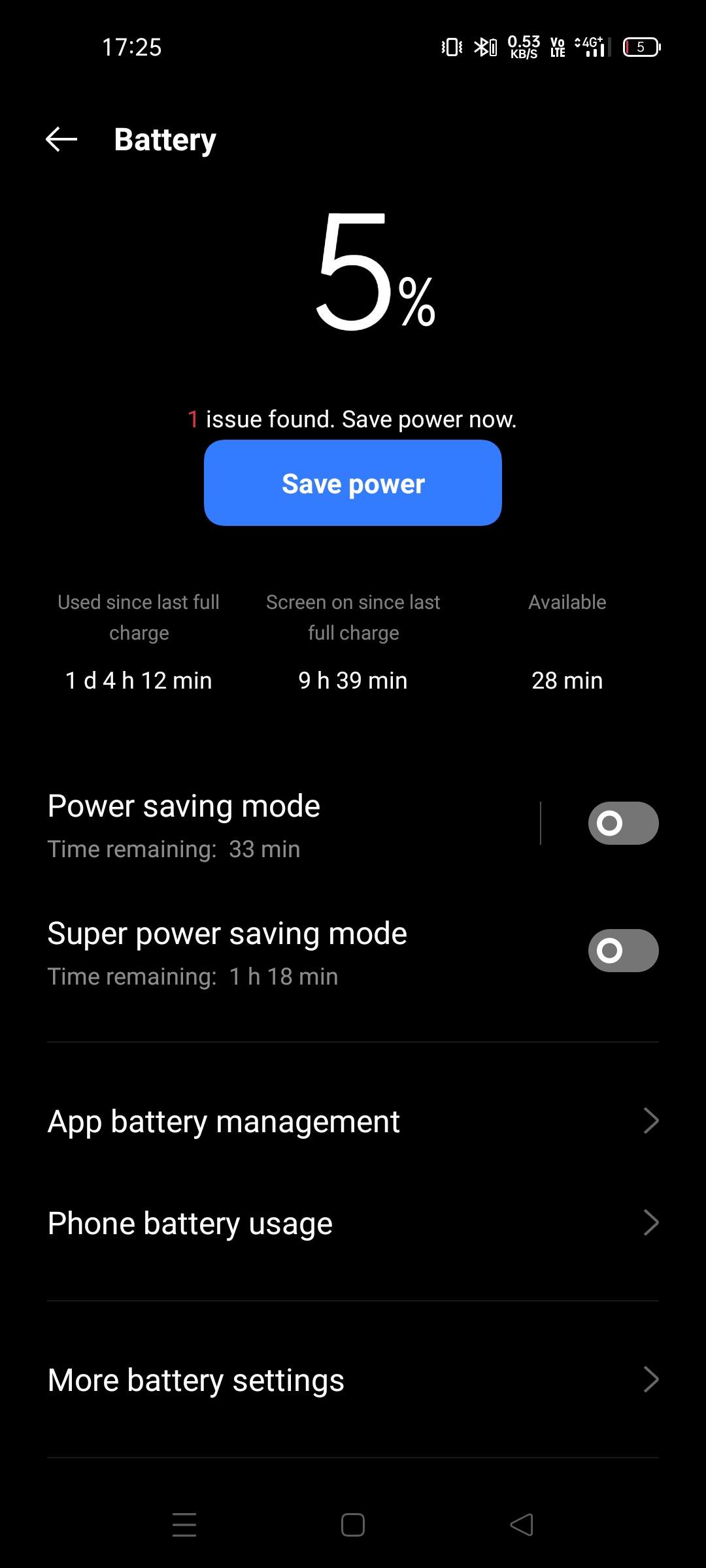Tap the 4G+ signal strength icon
This screenshot has height=1568, width=706.
[x=589, y=47]
